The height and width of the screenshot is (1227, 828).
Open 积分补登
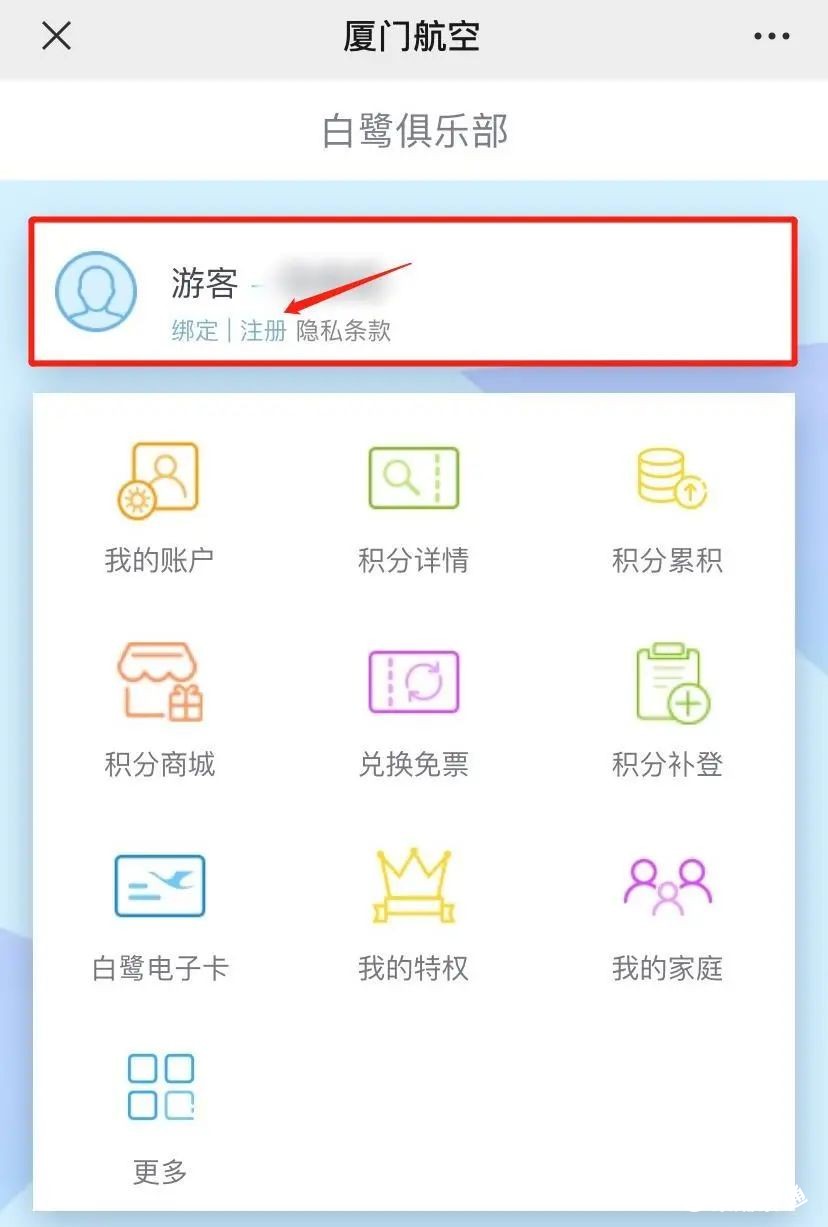point(667,709)
